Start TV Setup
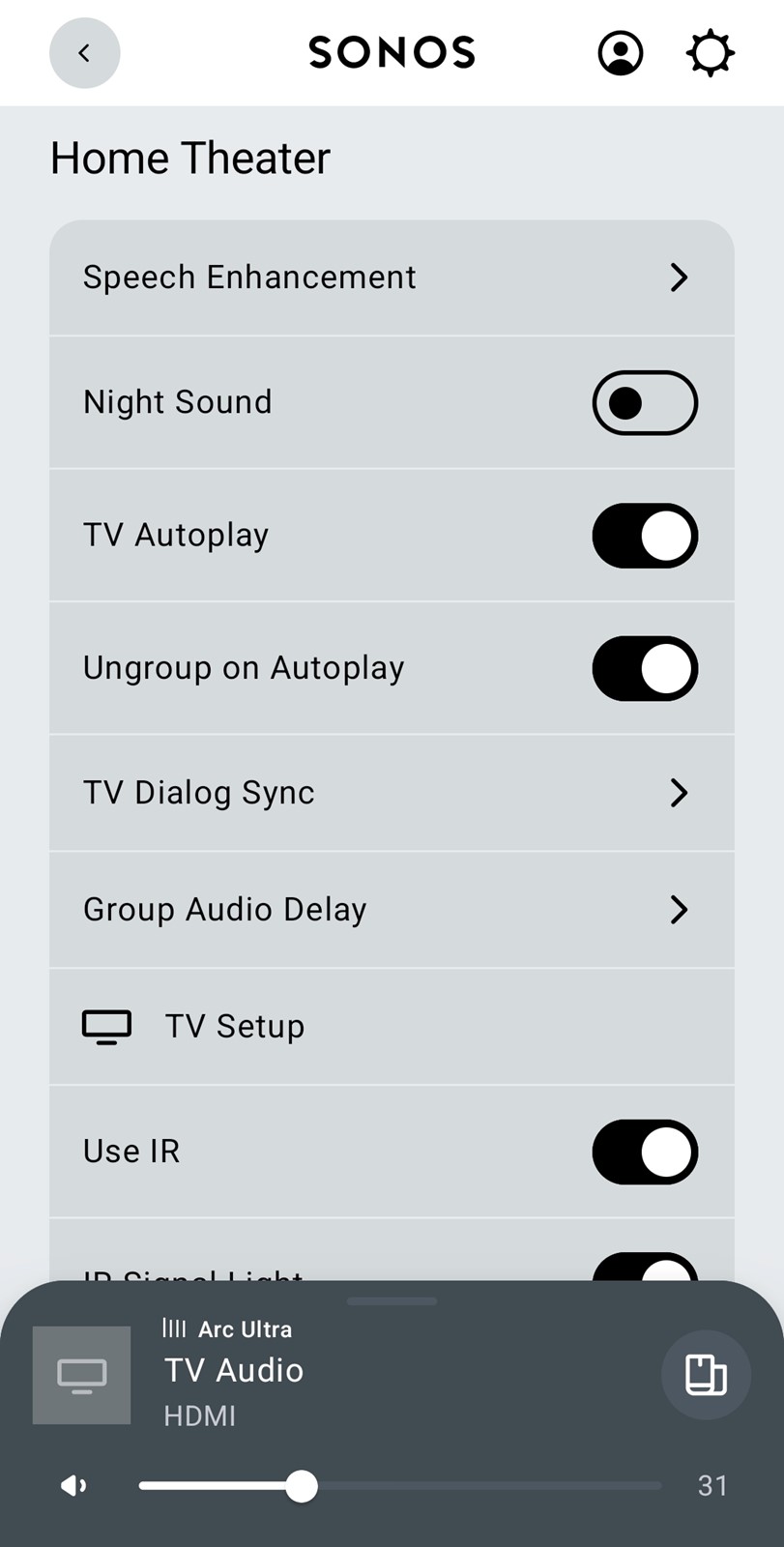This screenshot has height=1547, width=784. click(392, 1027)
